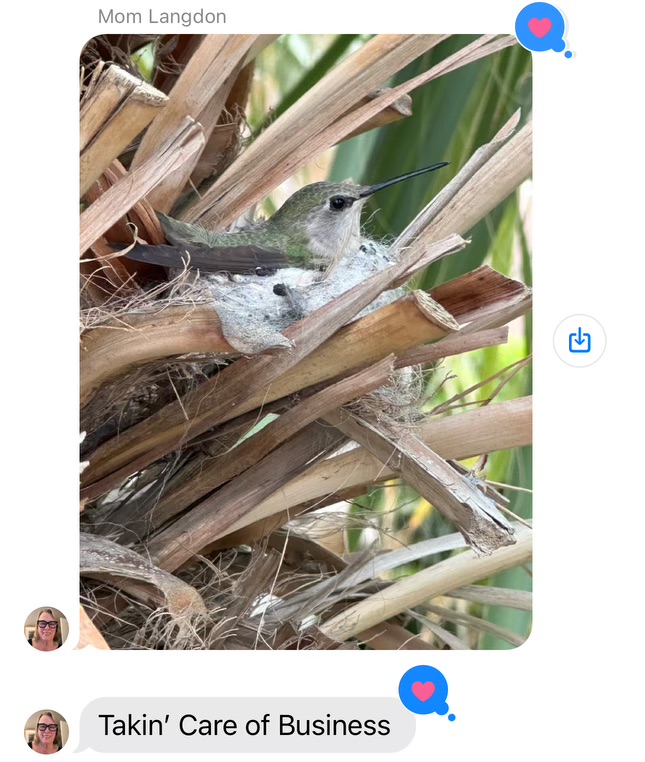Open Mom Langdon's avatar beside the text message
This screenshot has width=645, height=762.
pos(46,731)
